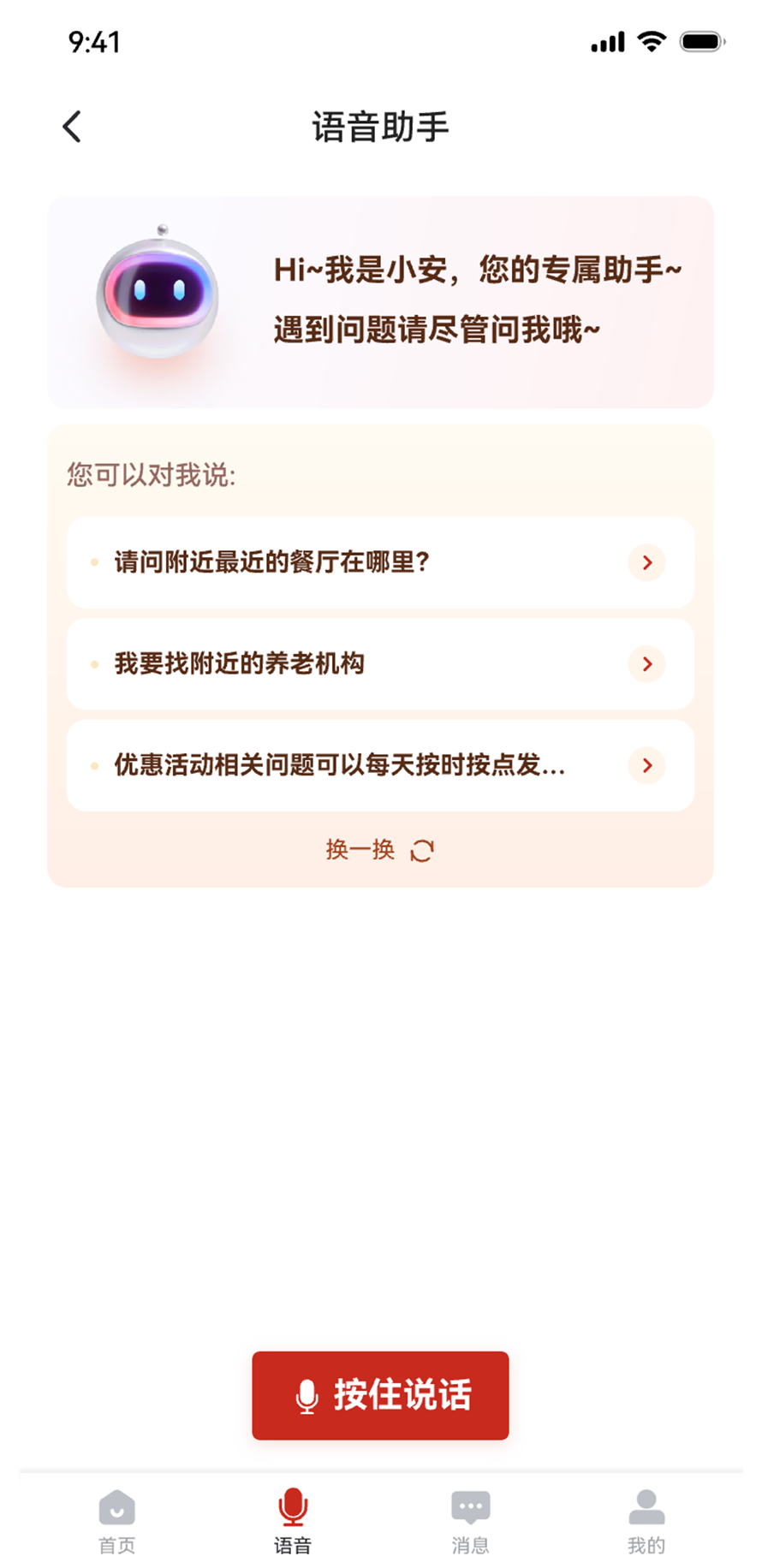This screenshot has width=762, height=1568.
Task: Choose the suggestion to find a nearby 养老机构
Action: pos(380,664)
